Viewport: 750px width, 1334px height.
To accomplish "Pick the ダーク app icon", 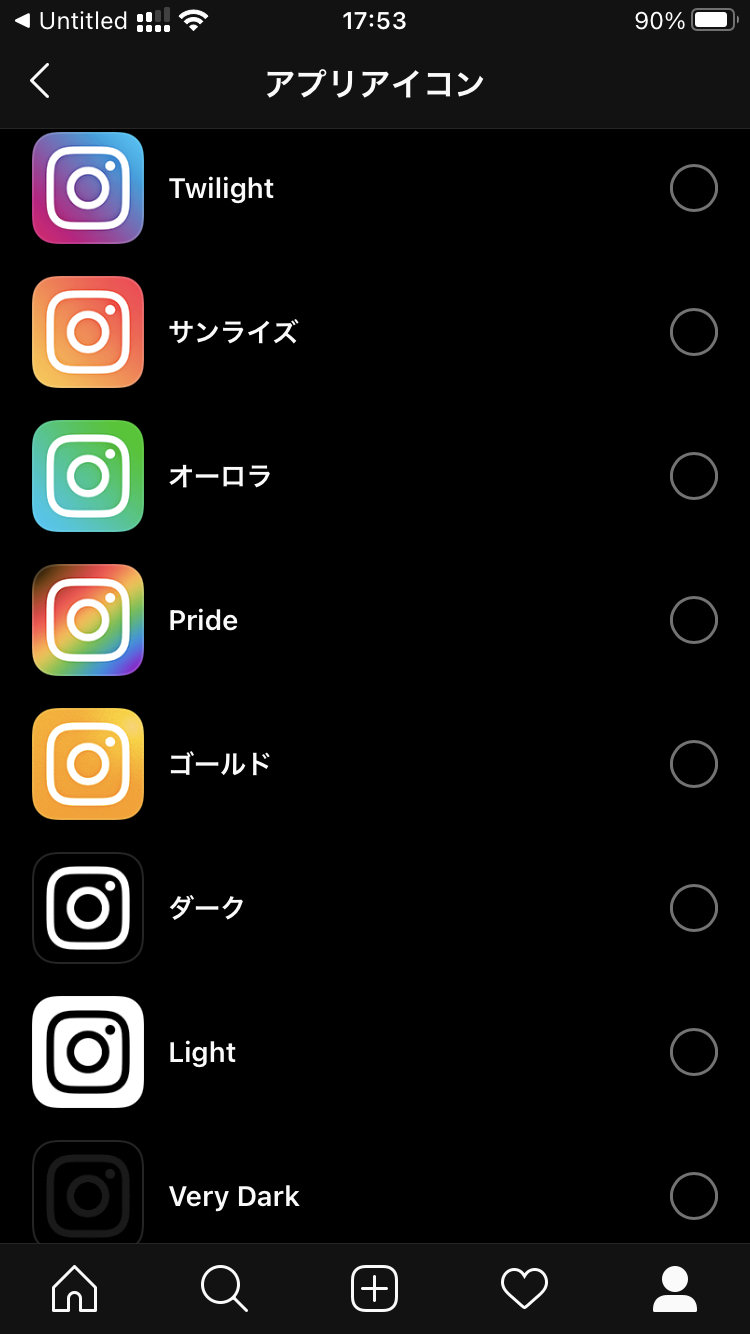I will click(x=693, y=908).
